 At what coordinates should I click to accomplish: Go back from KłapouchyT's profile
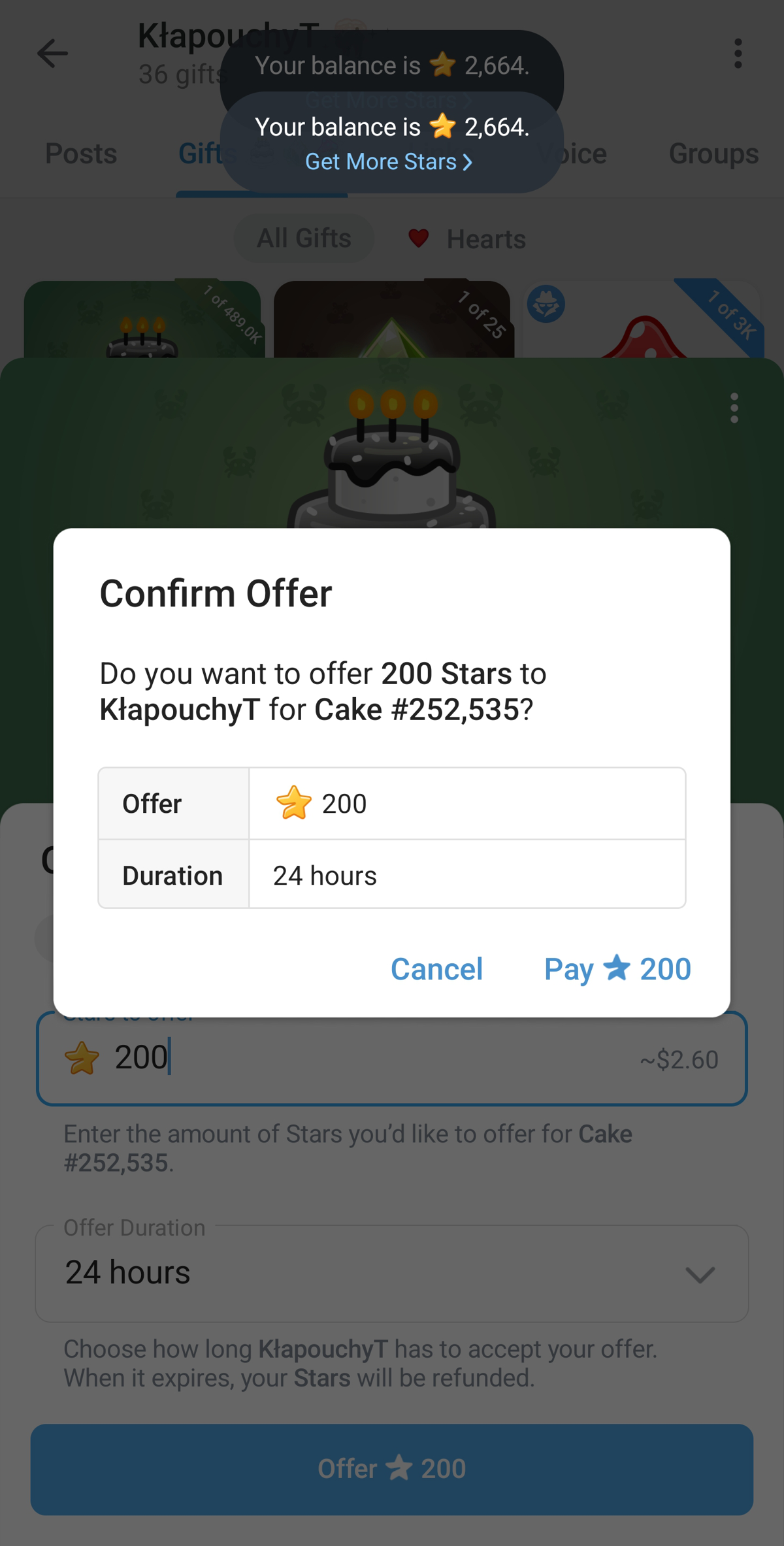tap(52, 54)
